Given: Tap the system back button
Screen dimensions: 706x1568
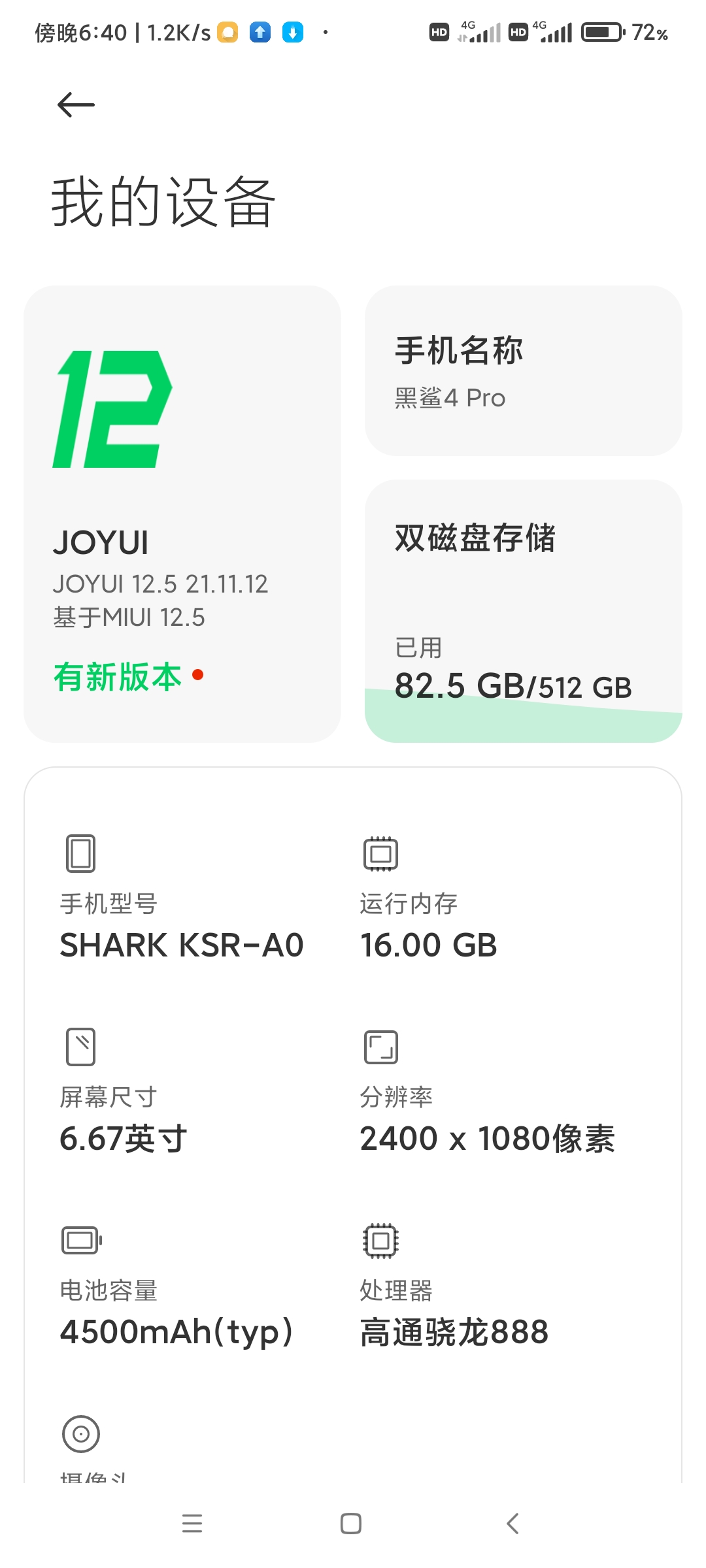Looking at the screenshot, I should point(513,1524).
